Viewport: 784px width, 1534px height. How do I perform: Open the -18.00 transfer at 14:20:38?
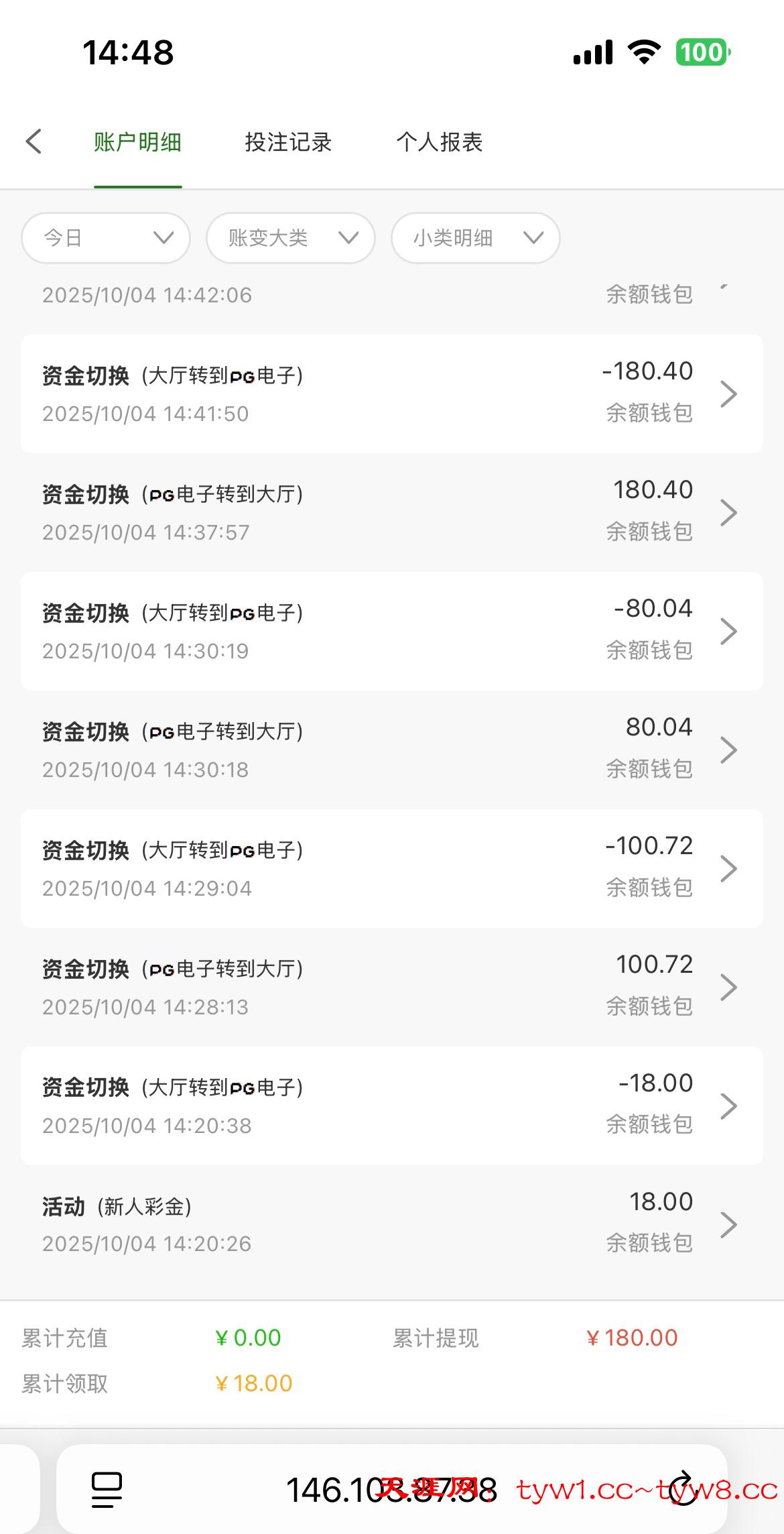(x=392, y=1106)
